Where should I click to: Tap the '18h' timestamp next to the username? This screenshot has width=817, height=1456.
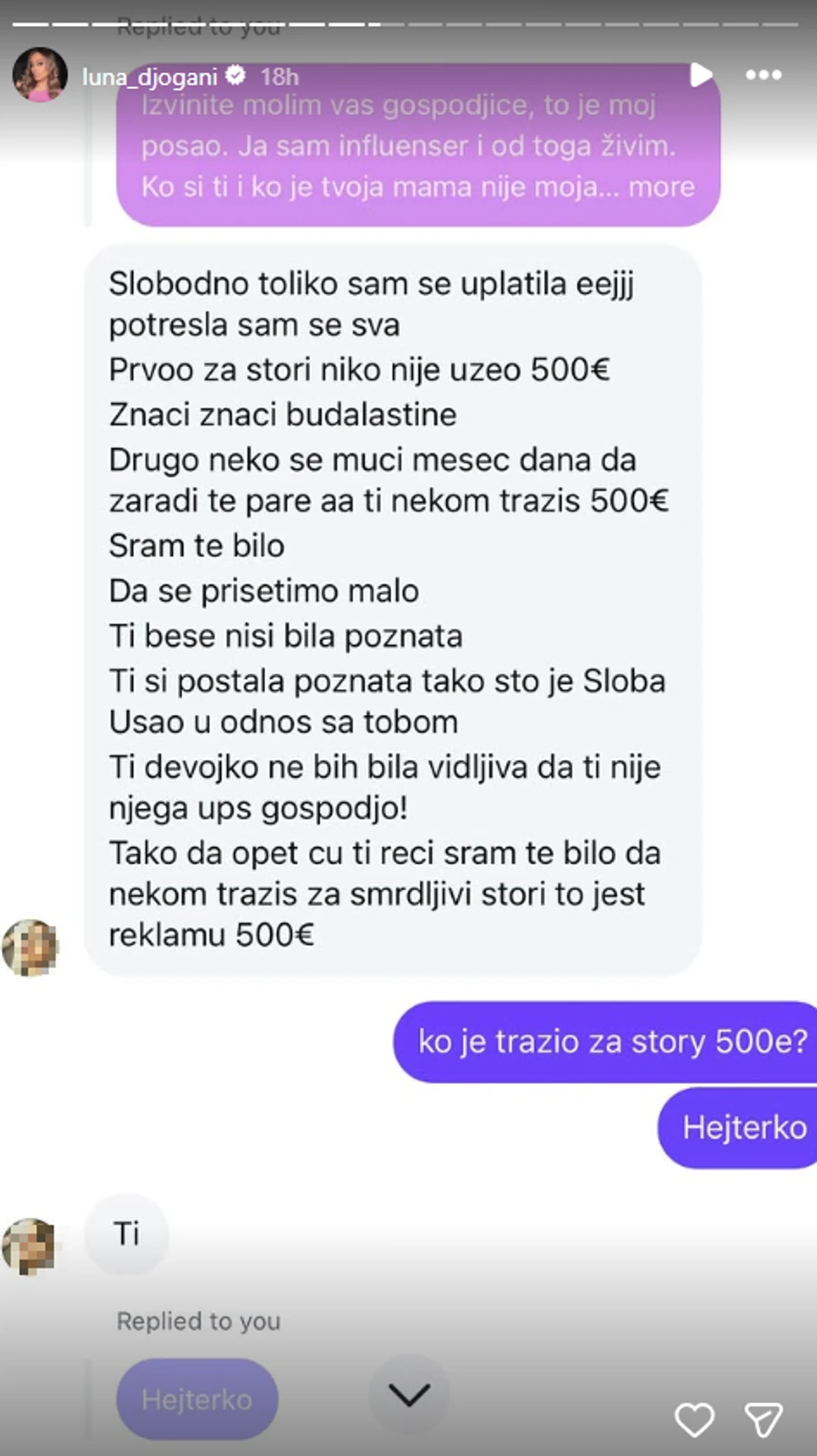tap(279, 76)
